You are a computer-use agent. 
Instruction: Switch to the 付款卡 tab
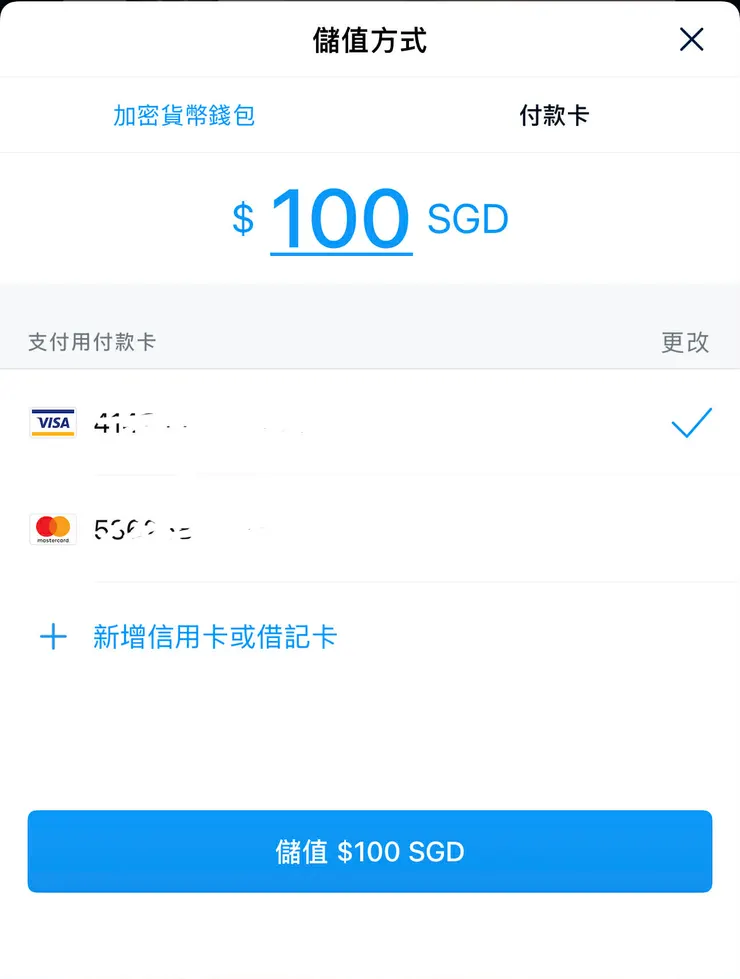click(555, 115)
